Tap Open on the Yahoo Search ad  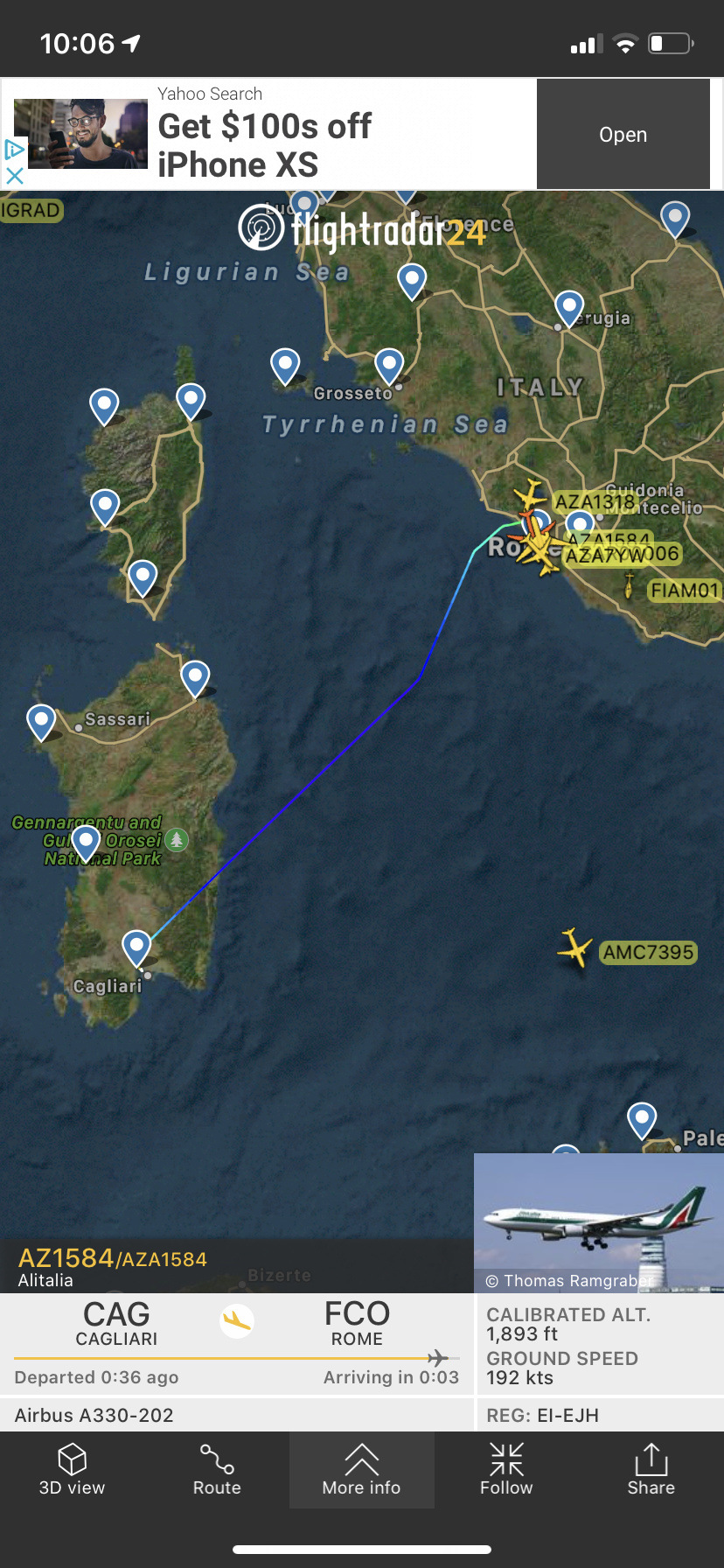pos(623,135)
